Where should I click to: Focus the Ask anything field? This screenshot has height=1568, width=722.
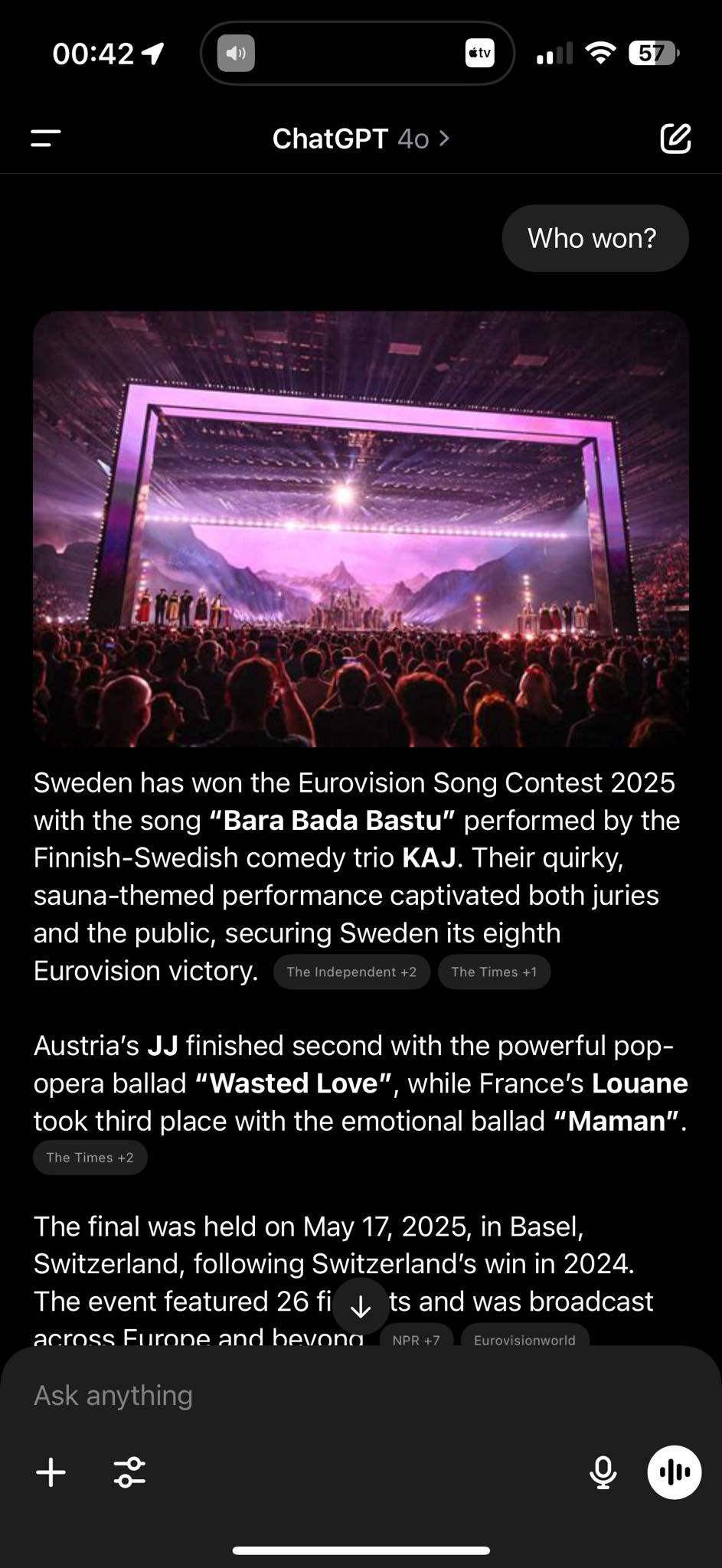(x=361, y=1396)
